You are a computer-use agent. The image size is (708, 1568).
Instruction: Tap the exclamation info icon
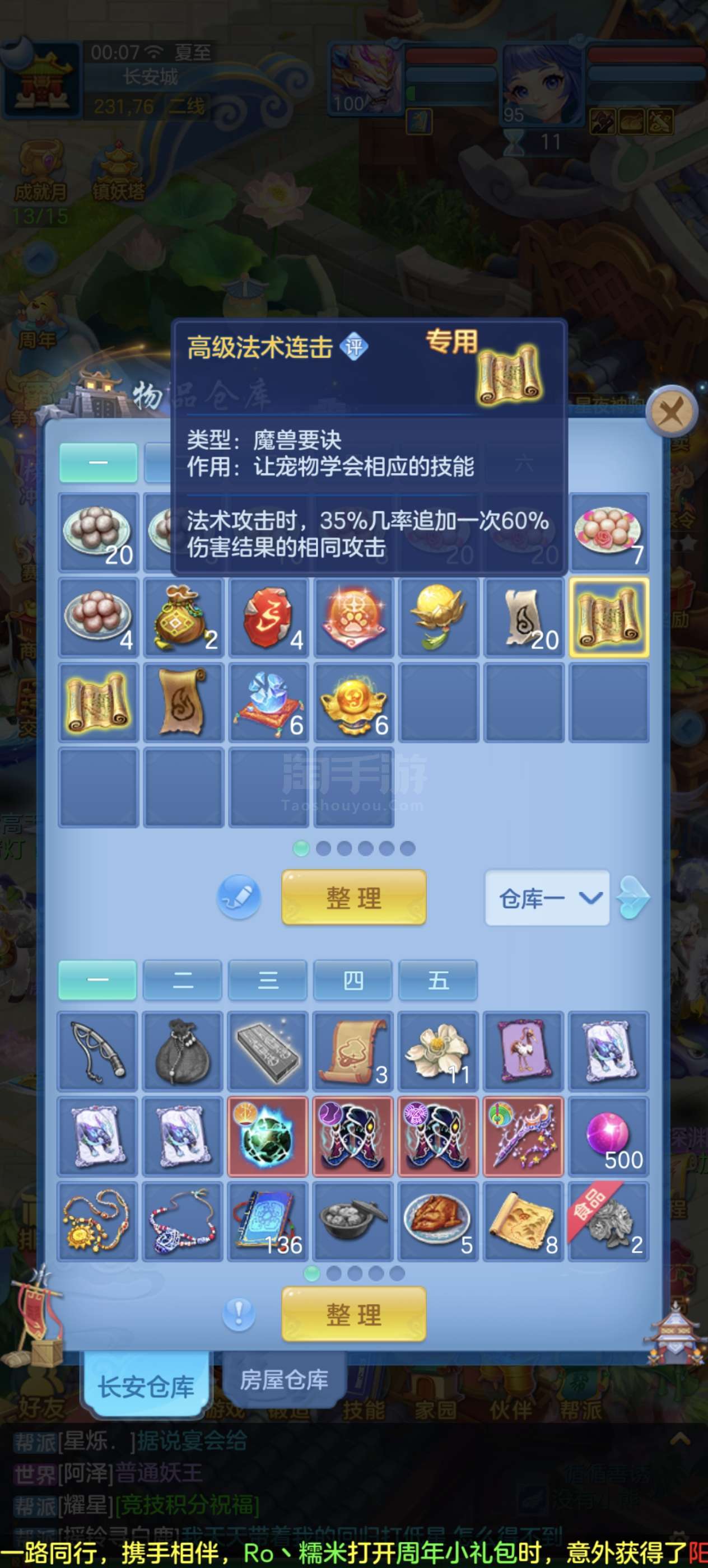pyautogui.click(x=239, y=1314)
